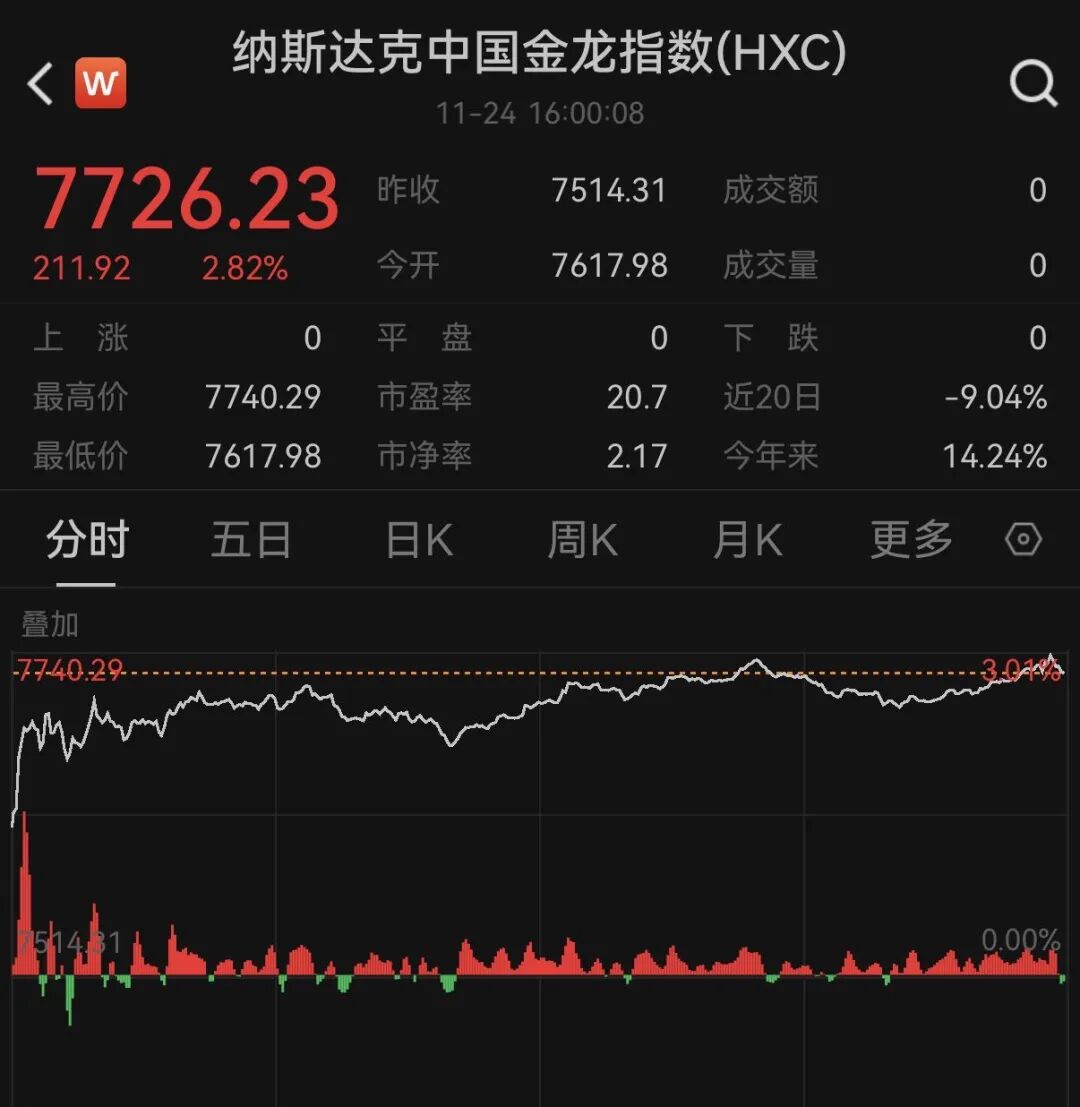Screen dimensions: 1080x1107
Task: Click the 7740.29 dashed high-price line label
Action: point(66,670)
